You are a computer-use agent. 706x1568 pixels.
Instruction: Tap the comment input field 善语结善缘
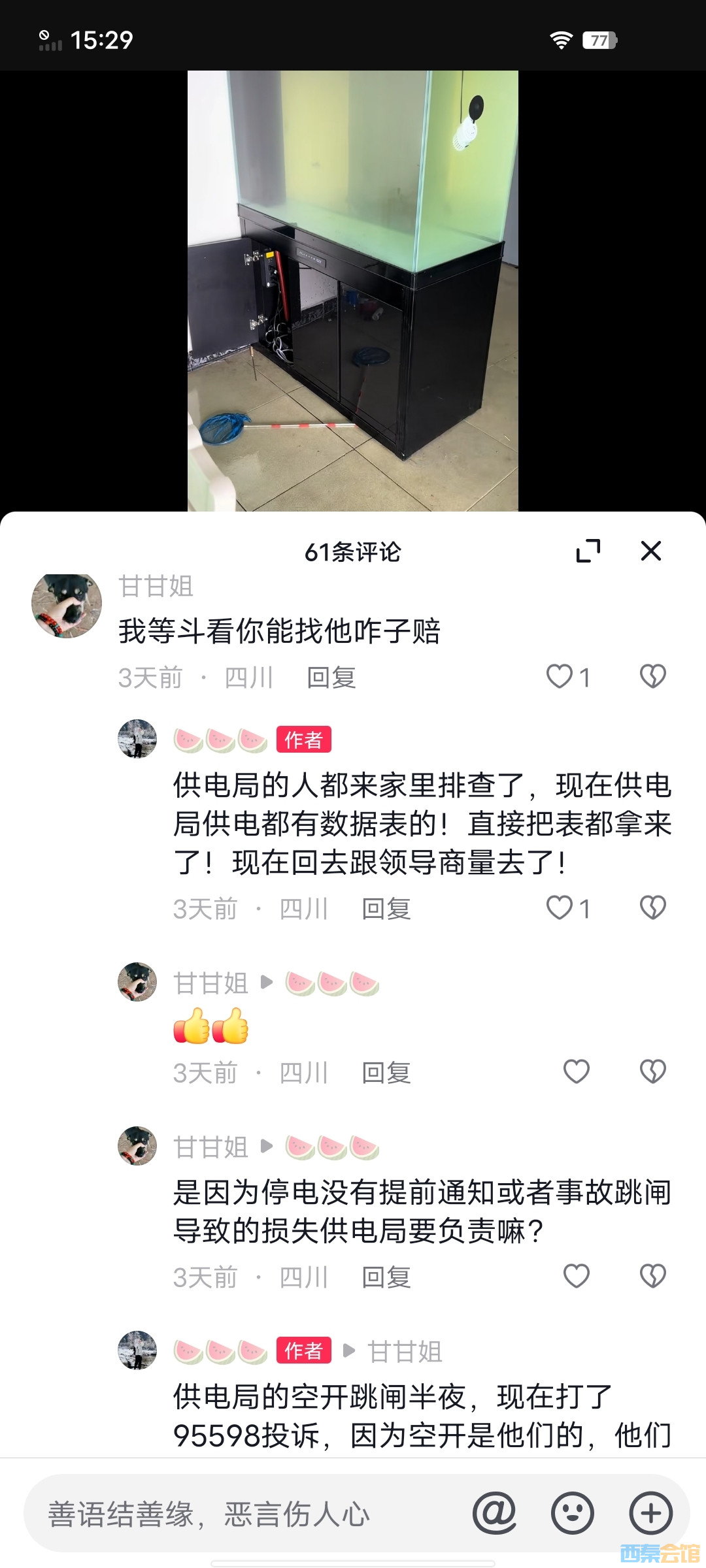(248, 1514)
